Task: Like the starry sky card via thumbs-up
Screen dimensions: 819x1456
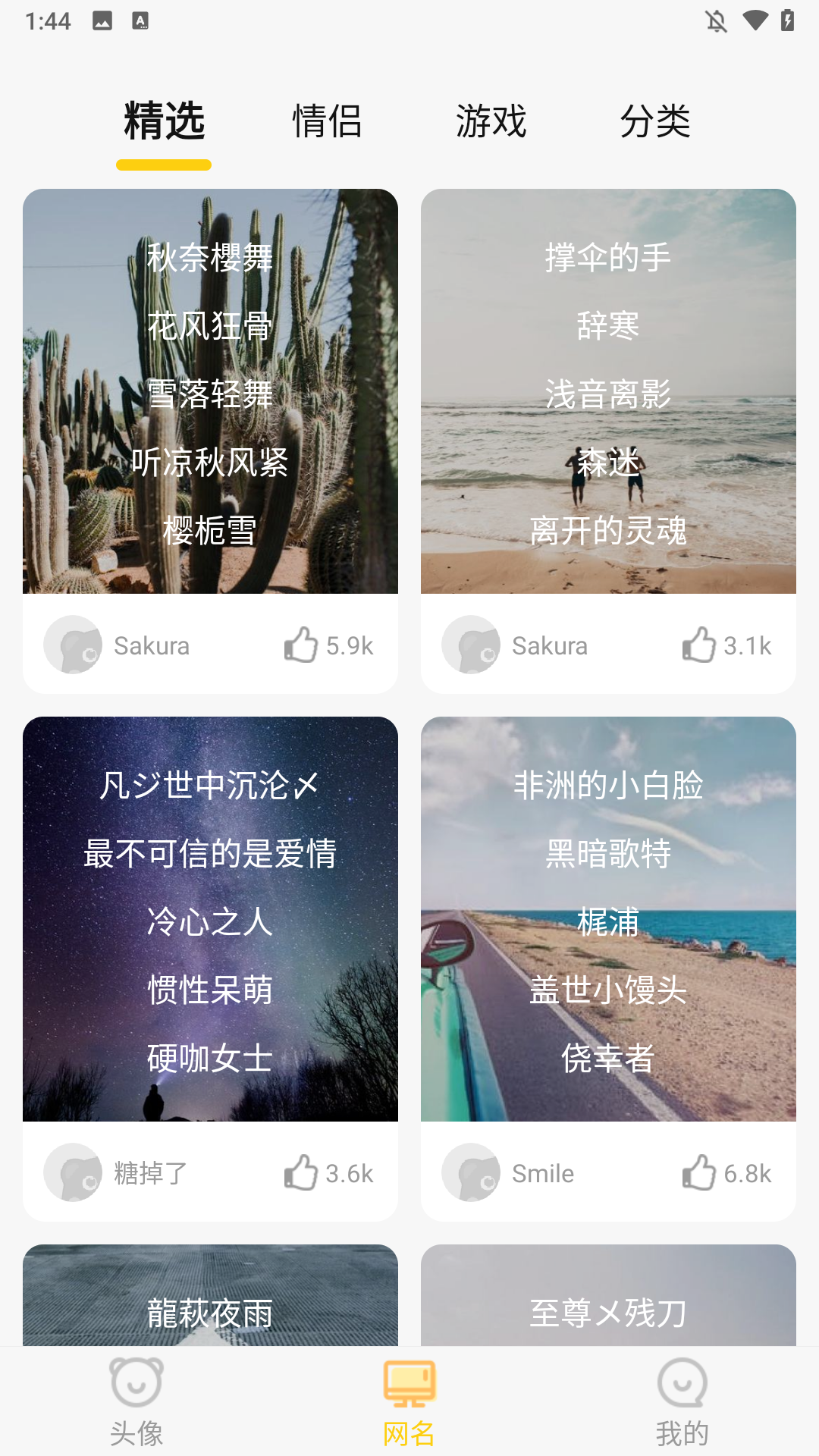Action: click(x=301, y=1172)
